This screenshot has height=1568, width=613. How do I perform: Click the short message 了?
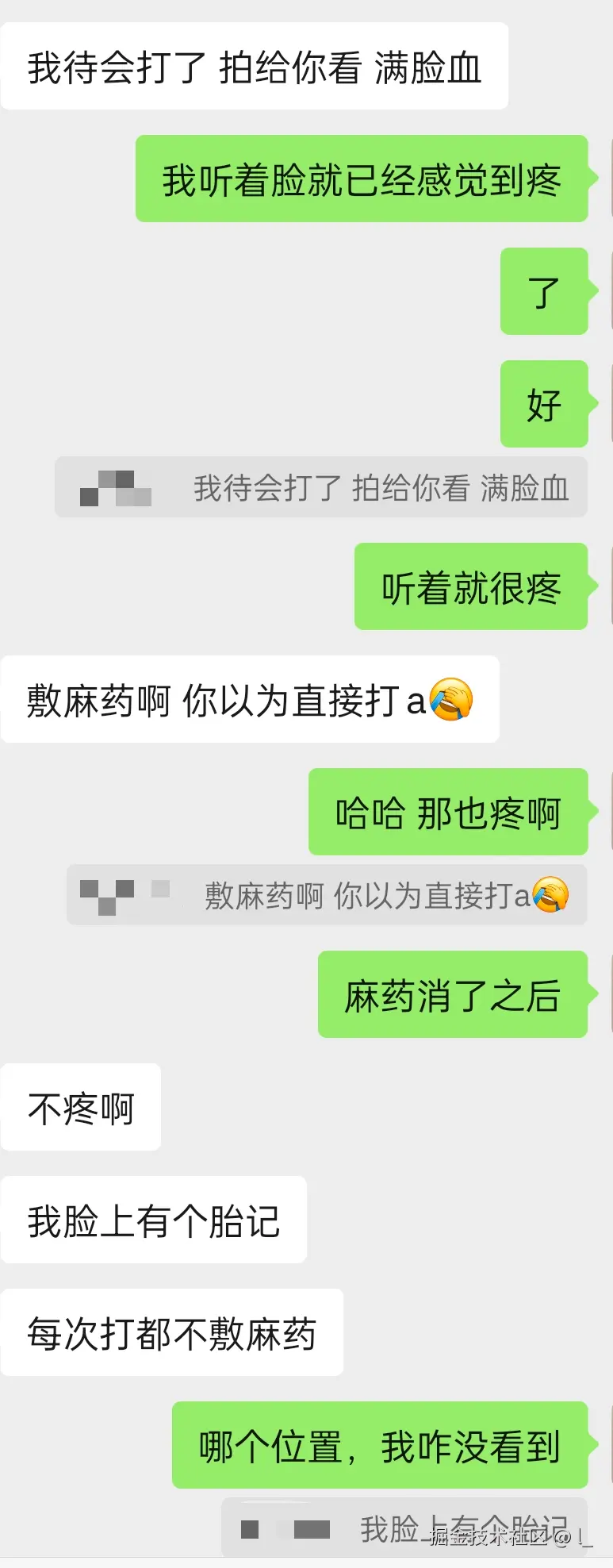pos(544,291)
